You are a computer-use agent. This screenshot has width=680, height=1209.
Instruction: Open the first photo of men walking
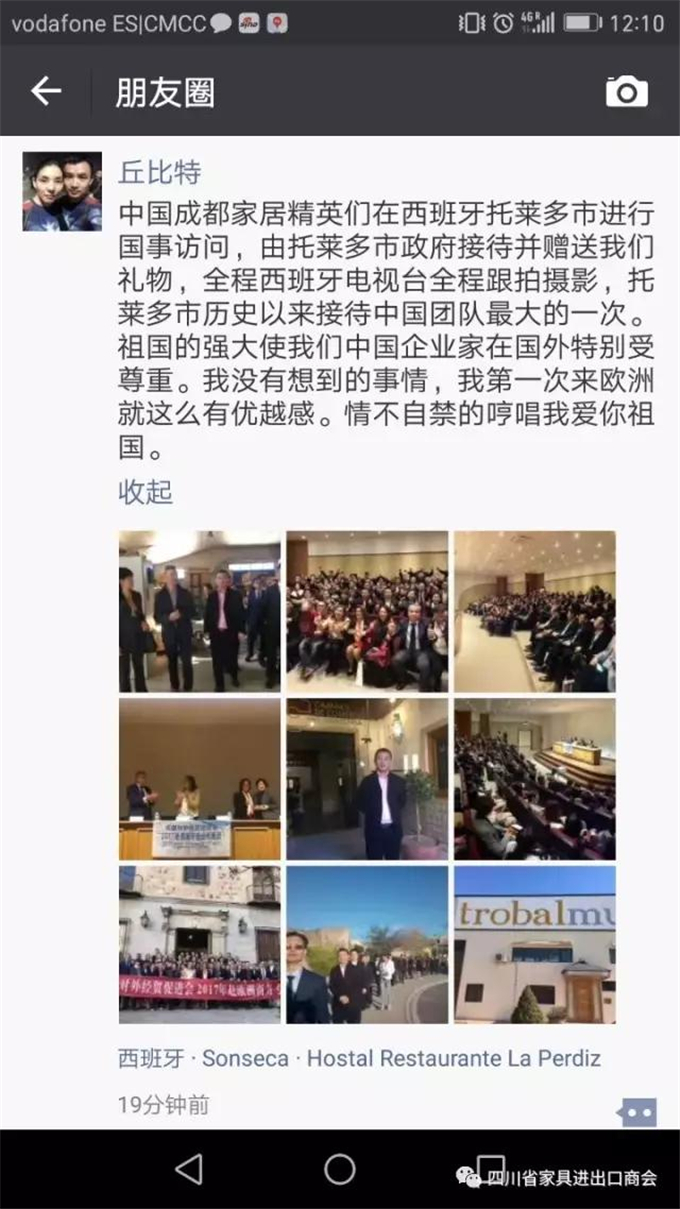pyautogui.click(x=200, y=610)
